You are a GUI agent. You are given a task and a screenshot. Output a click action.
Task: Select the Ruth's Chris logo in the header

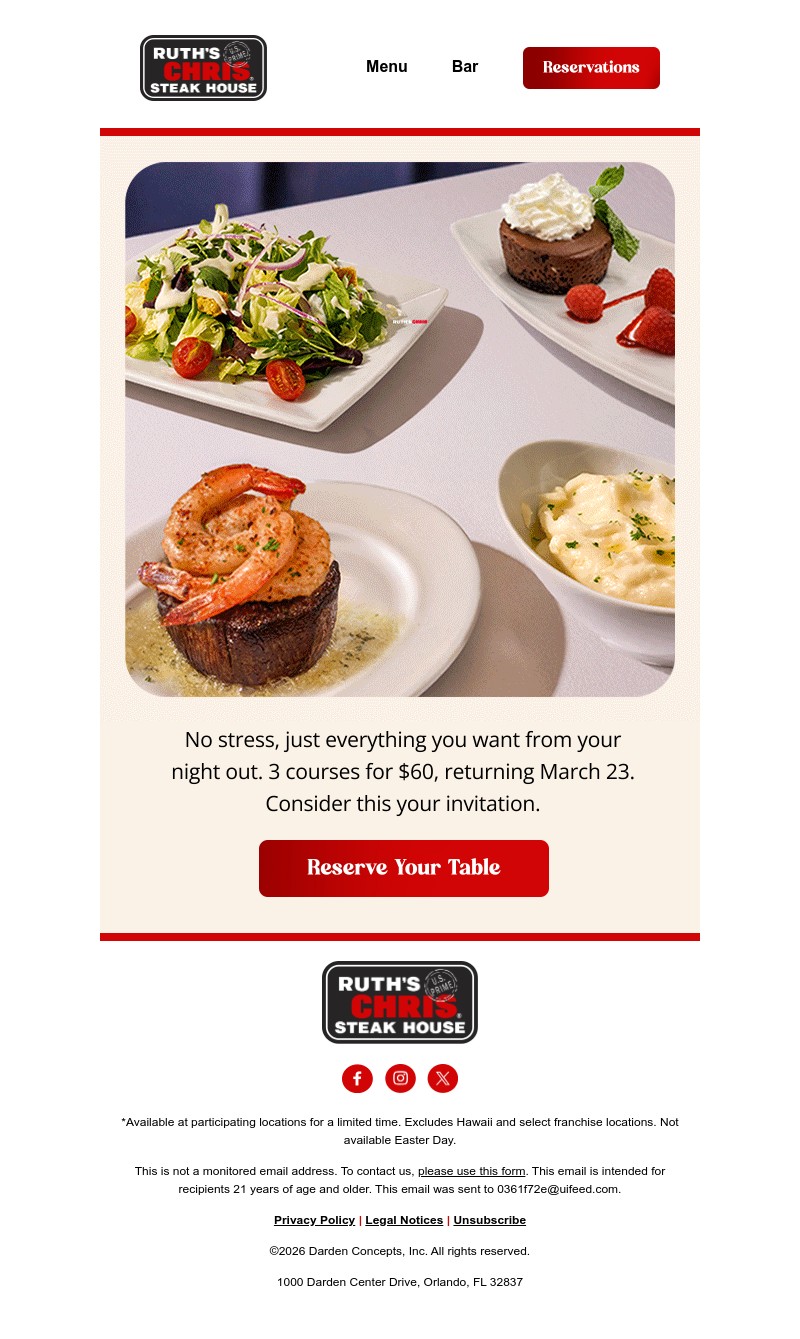pos(203,67)
